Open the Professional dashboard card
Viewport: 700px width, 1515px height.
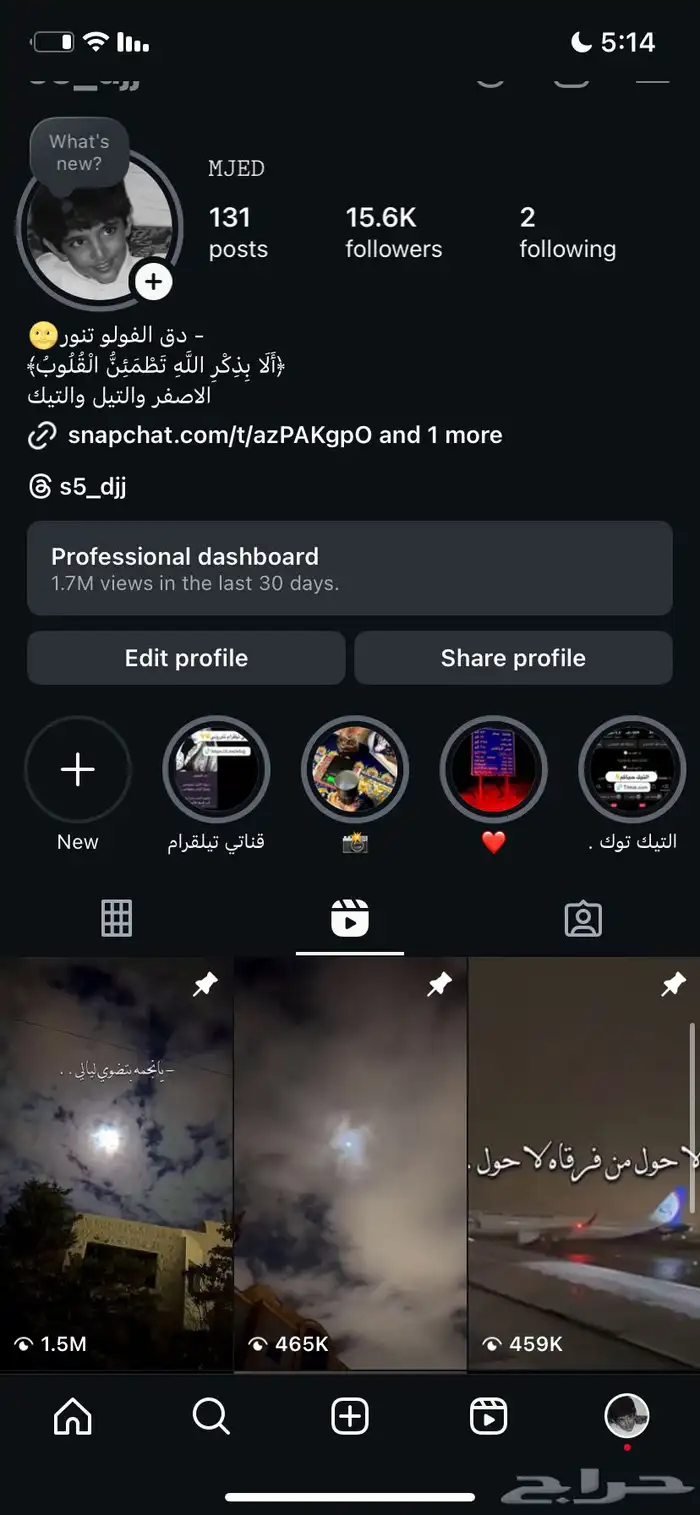point(349,568)
